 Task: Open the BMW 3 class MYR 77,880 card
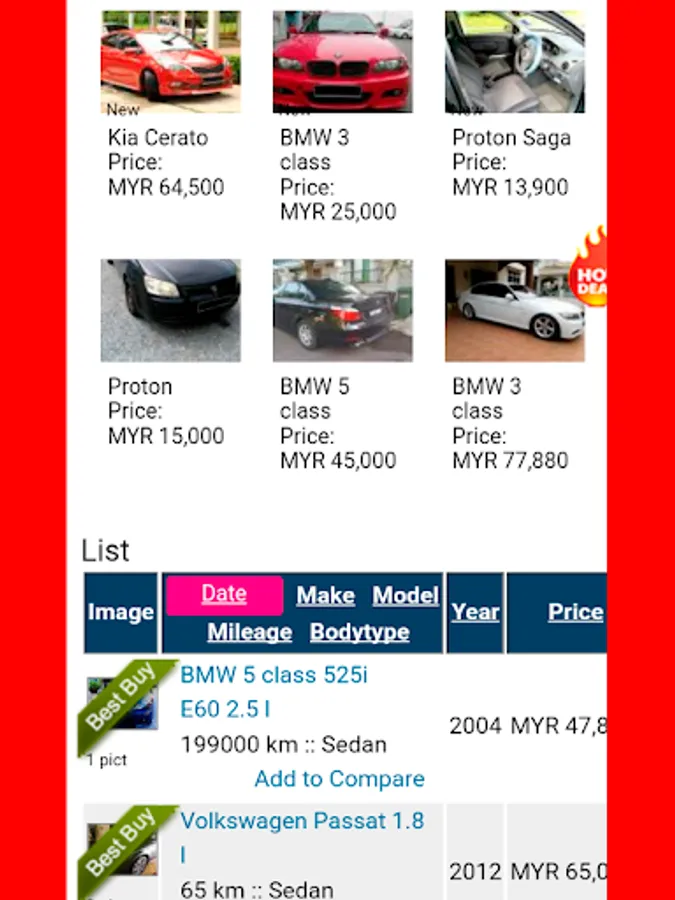pos(514,311)
